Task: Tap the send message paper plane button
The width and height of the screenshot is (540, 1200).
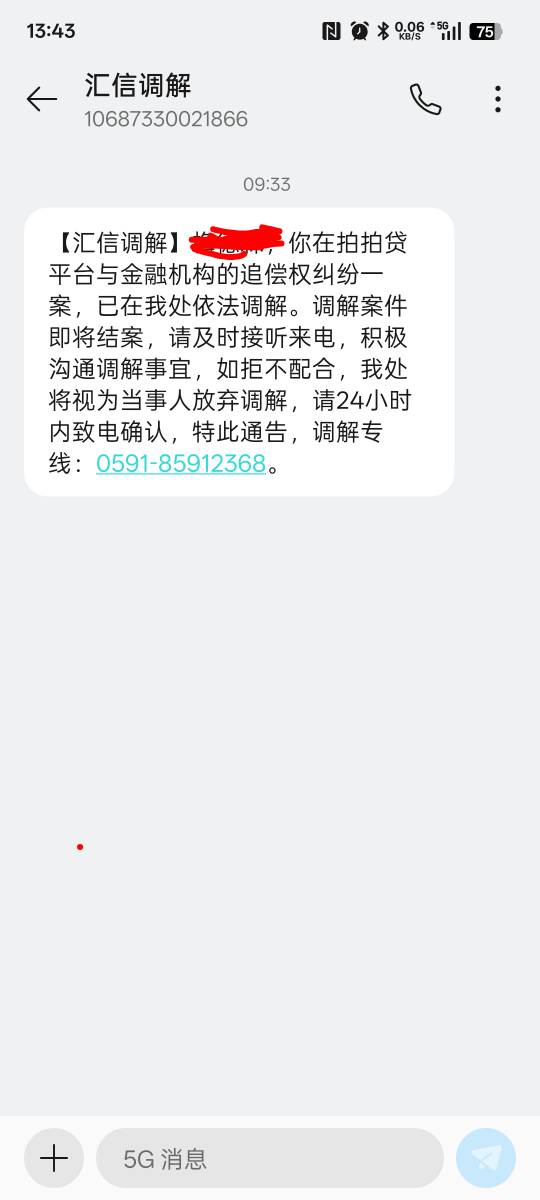Action: 486,1158
